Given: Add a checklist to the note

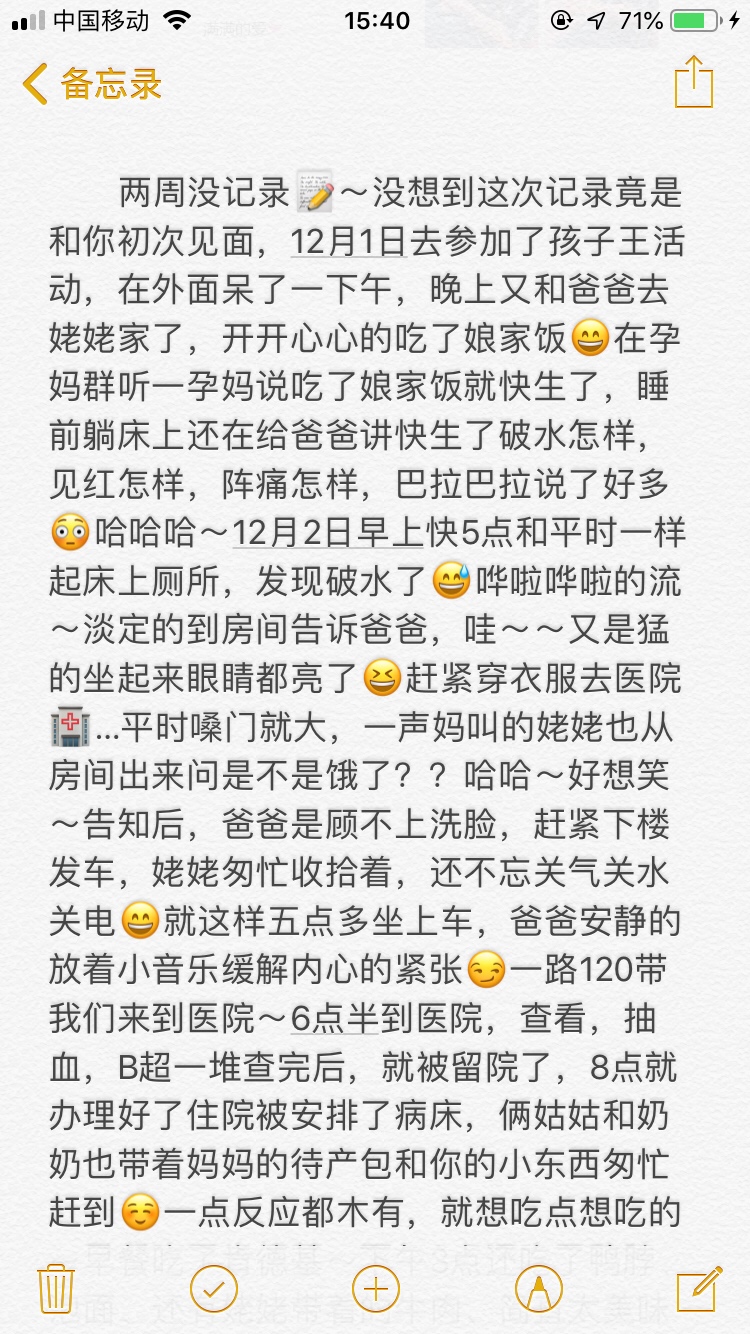Looking at the screenshot, I should click(x=213, y=1288).
